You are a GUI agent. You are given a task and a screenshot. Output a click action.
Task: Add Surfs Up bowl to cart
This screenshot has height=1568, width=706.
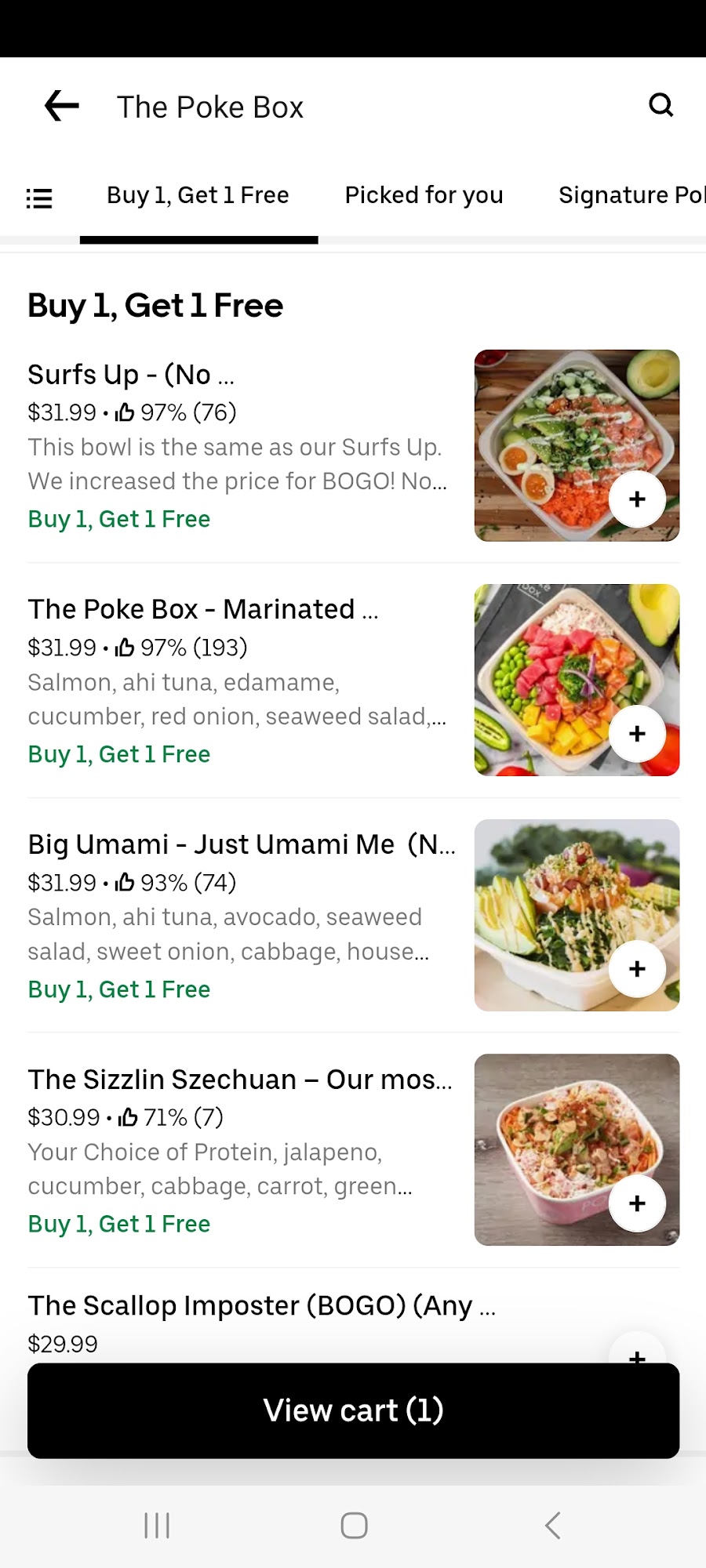[637, 499]
